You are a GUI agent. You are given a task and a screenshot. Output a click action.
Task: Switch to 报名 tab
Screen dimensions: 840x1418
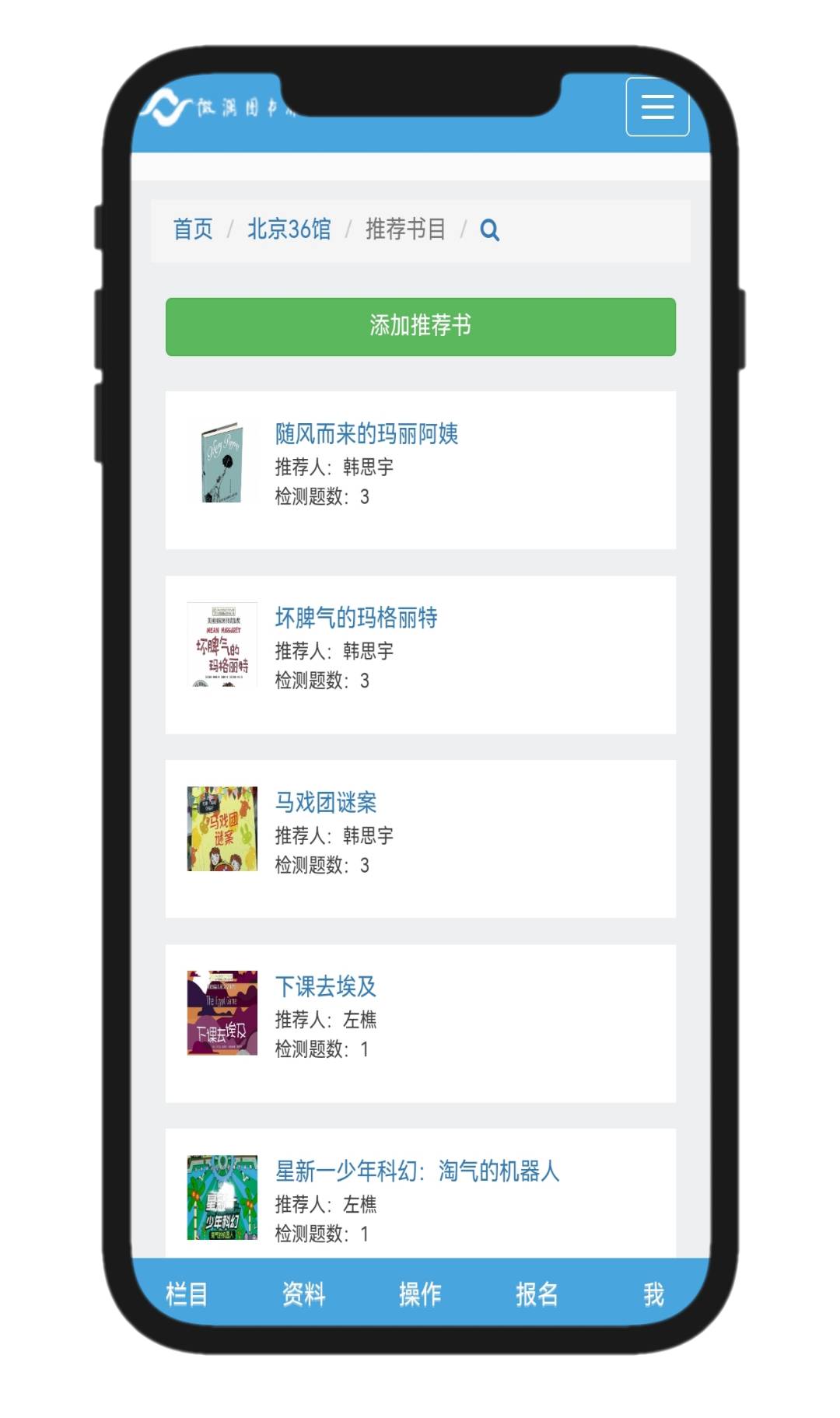pyautogui.click(x=537, y=1294)
